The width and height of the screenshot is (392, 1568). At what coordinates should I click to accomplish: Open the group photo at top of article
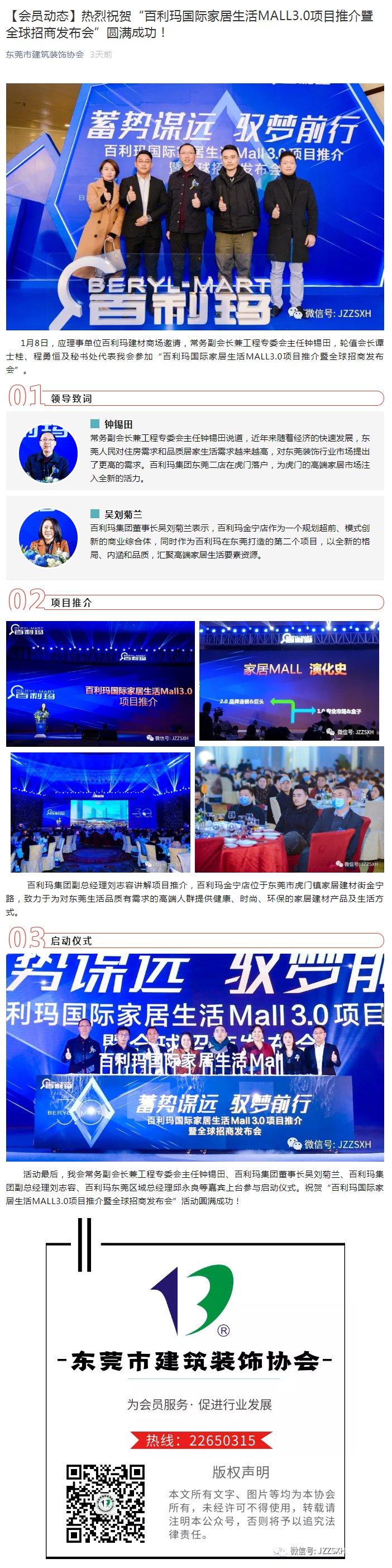194,206
